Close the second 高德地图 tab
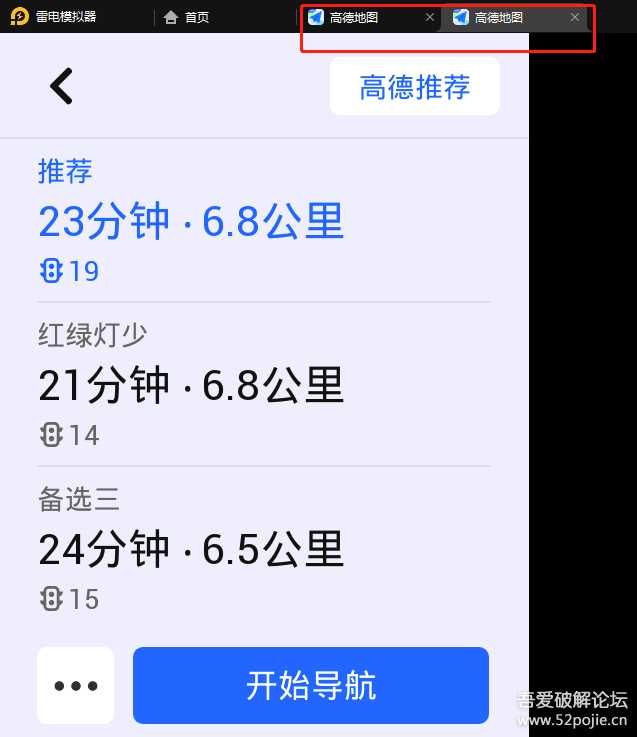 (575, 17)
